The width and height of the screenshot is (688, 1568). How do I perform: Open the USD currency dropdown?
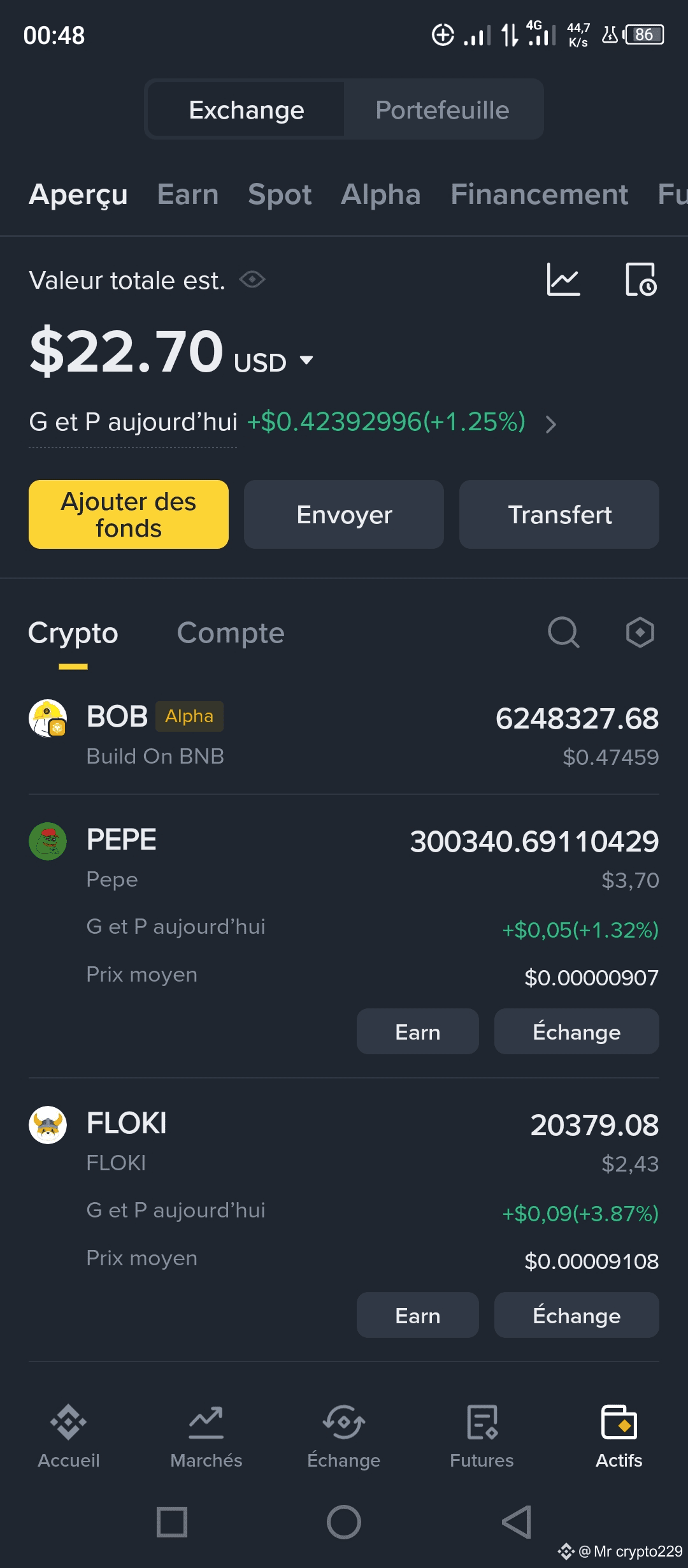point(306,361)
